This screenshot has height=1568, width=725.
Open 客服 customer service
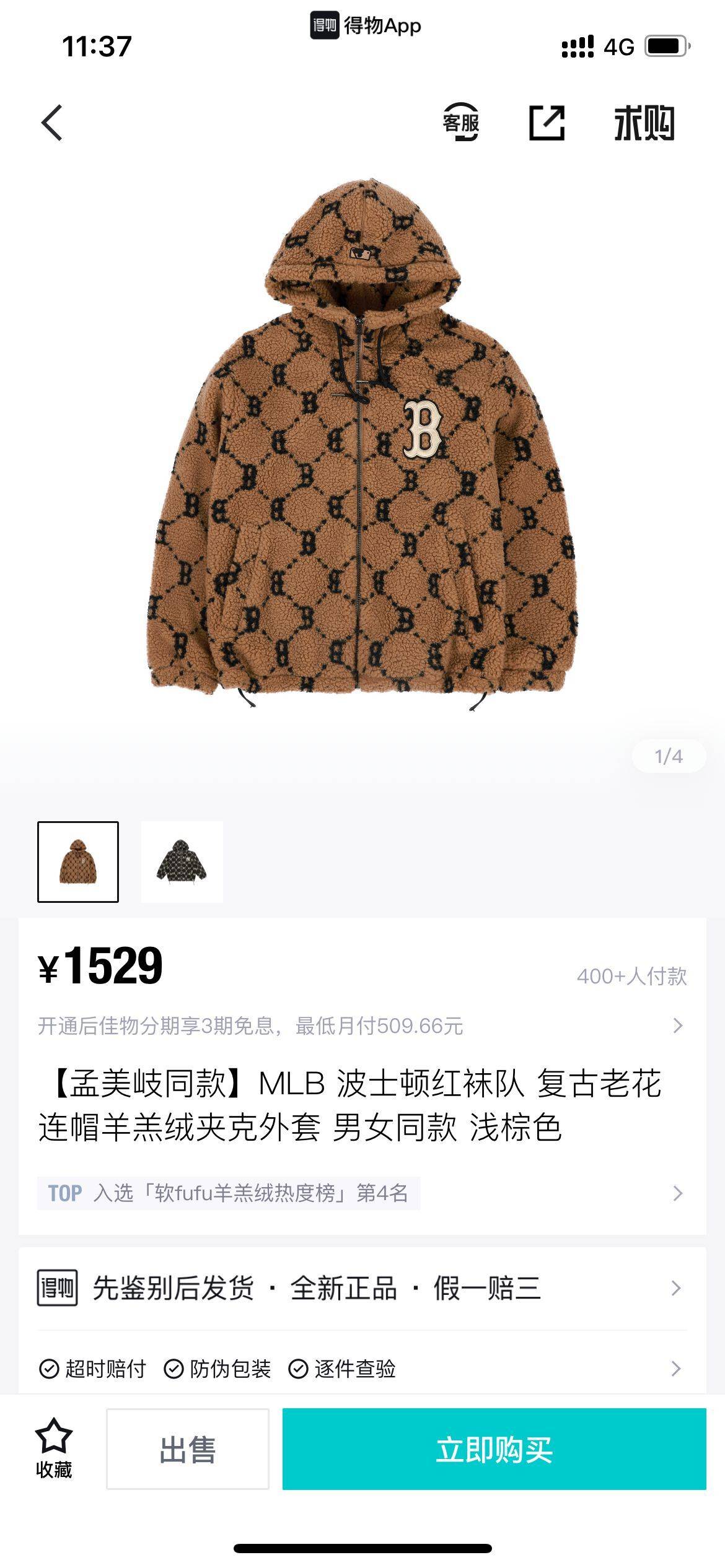coord(460,123)
